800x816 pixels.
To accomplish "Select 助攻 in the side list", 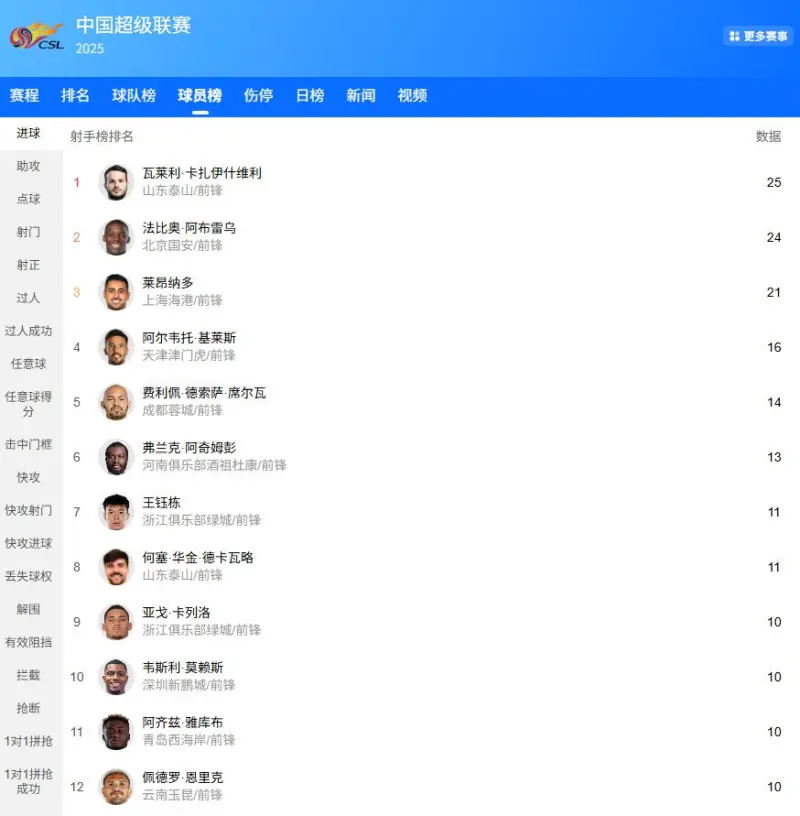I will [29, 166].
